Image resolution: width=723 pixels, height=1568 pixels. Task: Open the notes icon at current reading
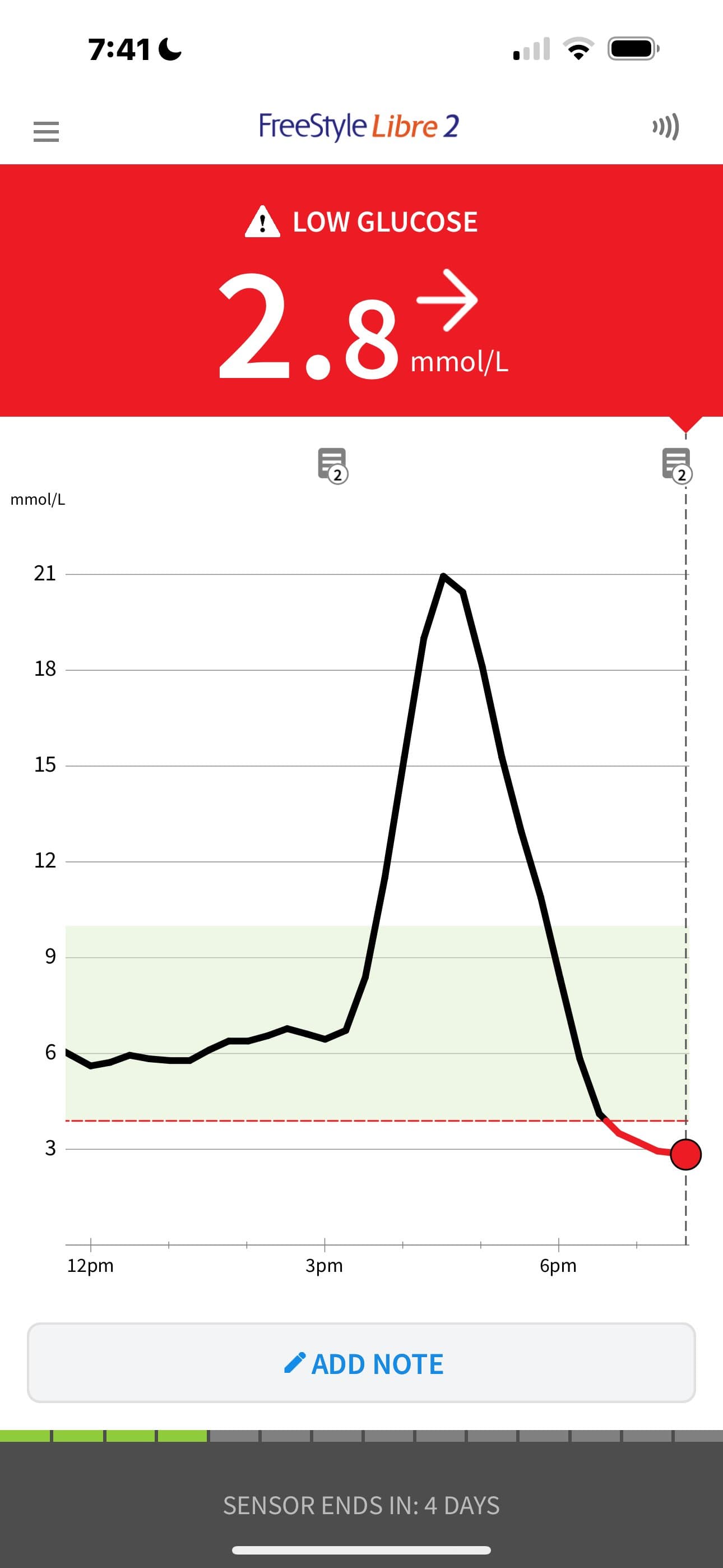[676, 465]
